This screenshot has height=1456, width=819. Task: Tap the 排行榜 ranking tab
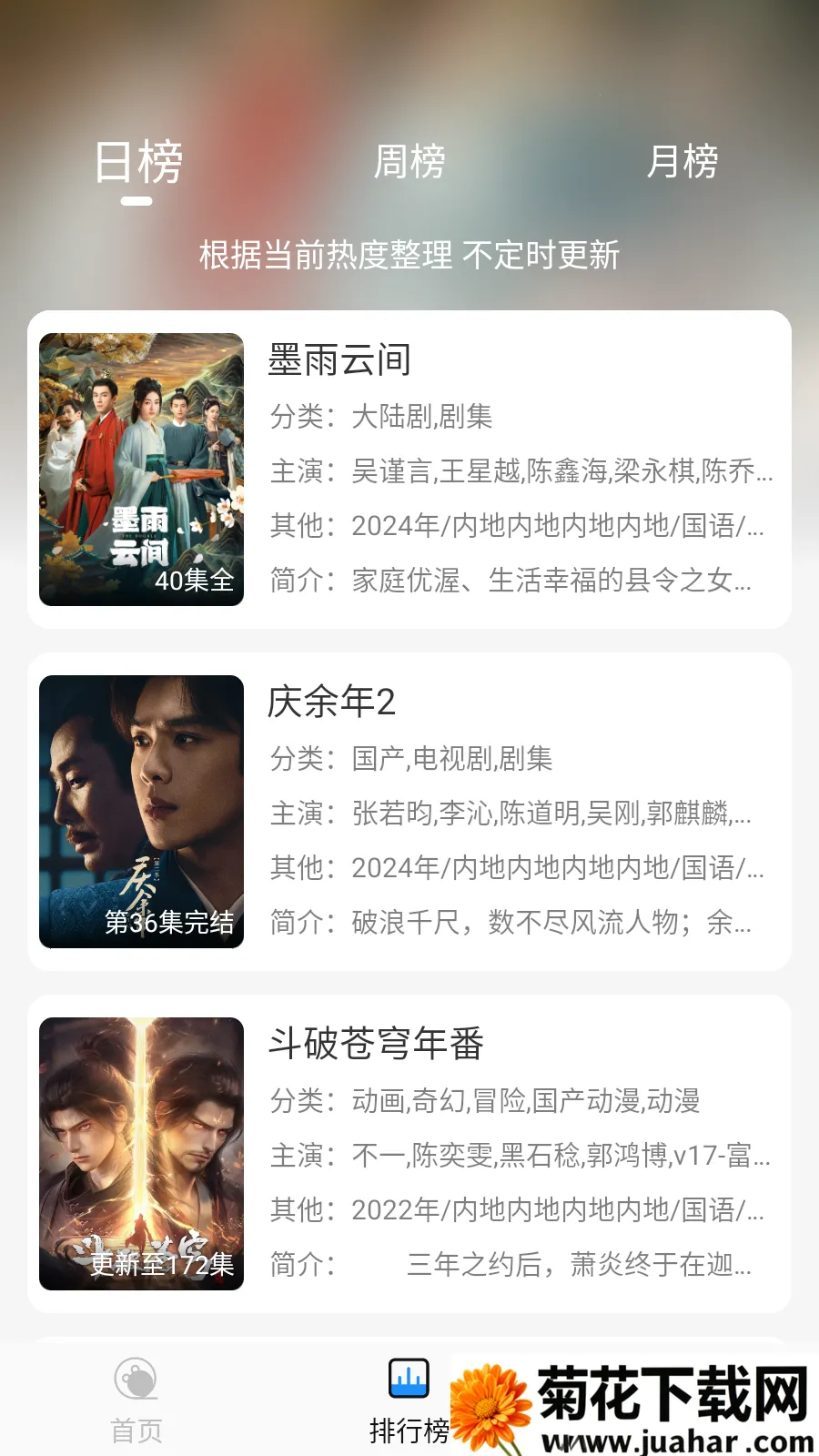[409, 1401]
